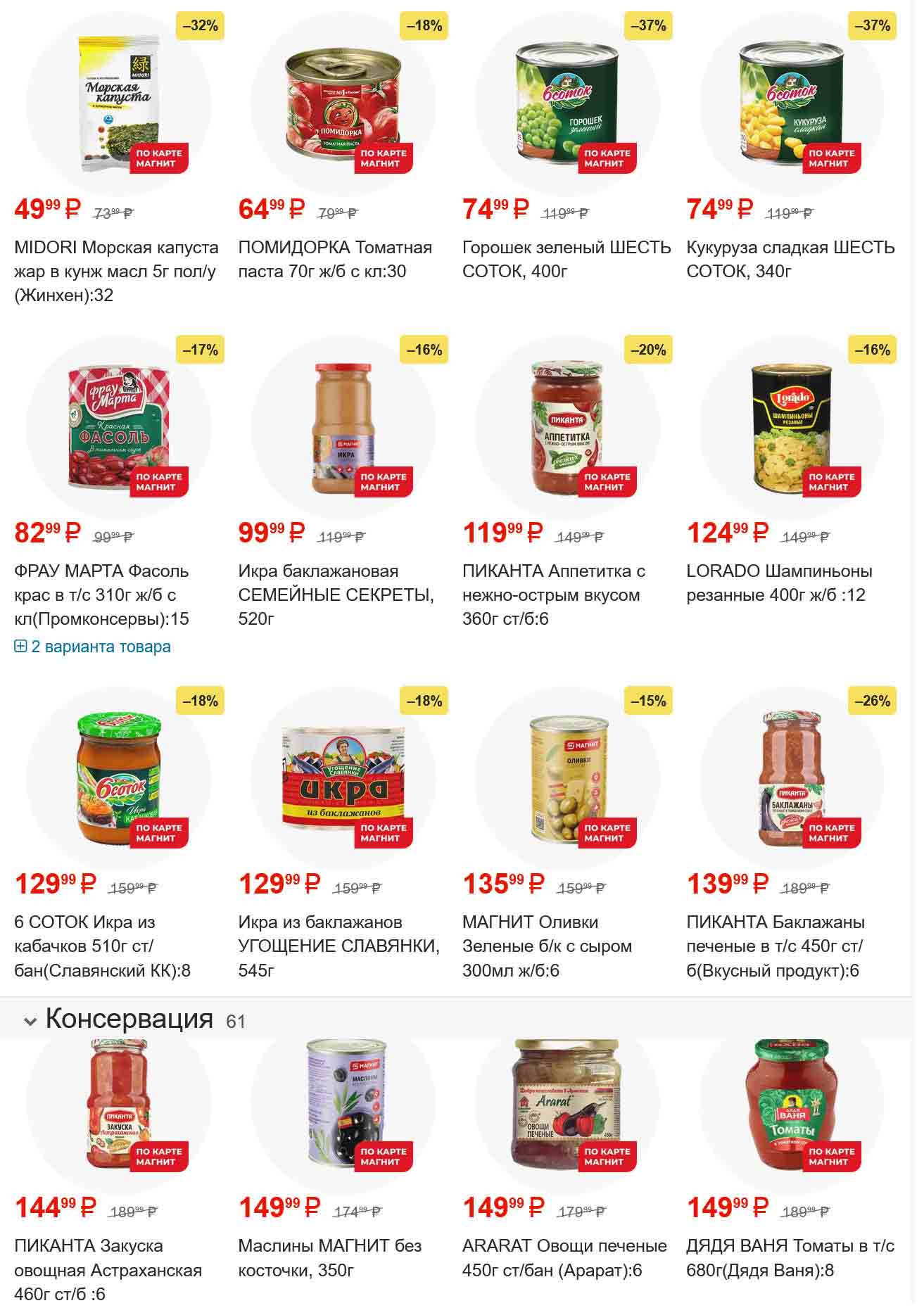The image size is (924, 1315).
Task: View Икра из баклажанов УГОЩЕНИЕ СЛАВЯНКИ
Action: [338, 946]
